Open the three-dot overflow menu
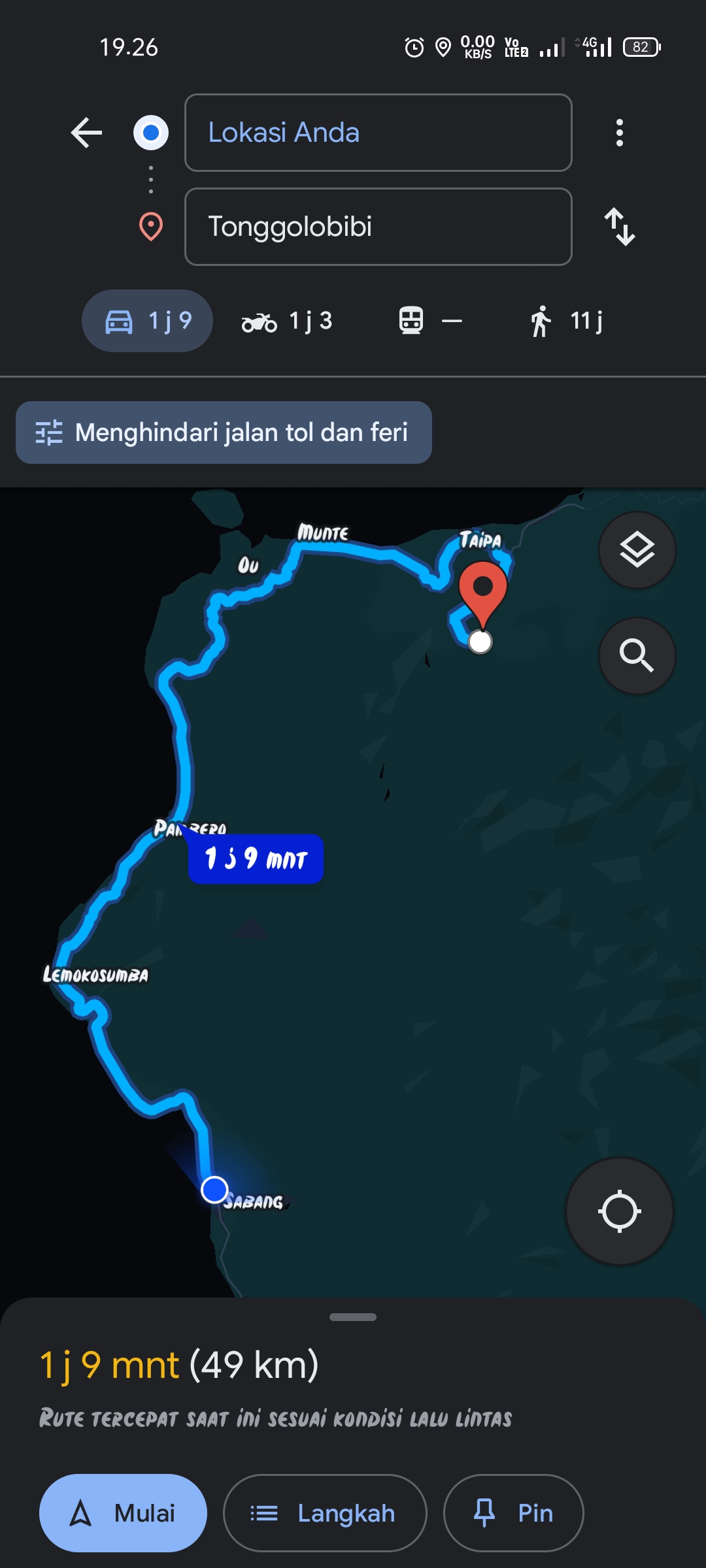The image size is (706, 1568). (619, 133)
